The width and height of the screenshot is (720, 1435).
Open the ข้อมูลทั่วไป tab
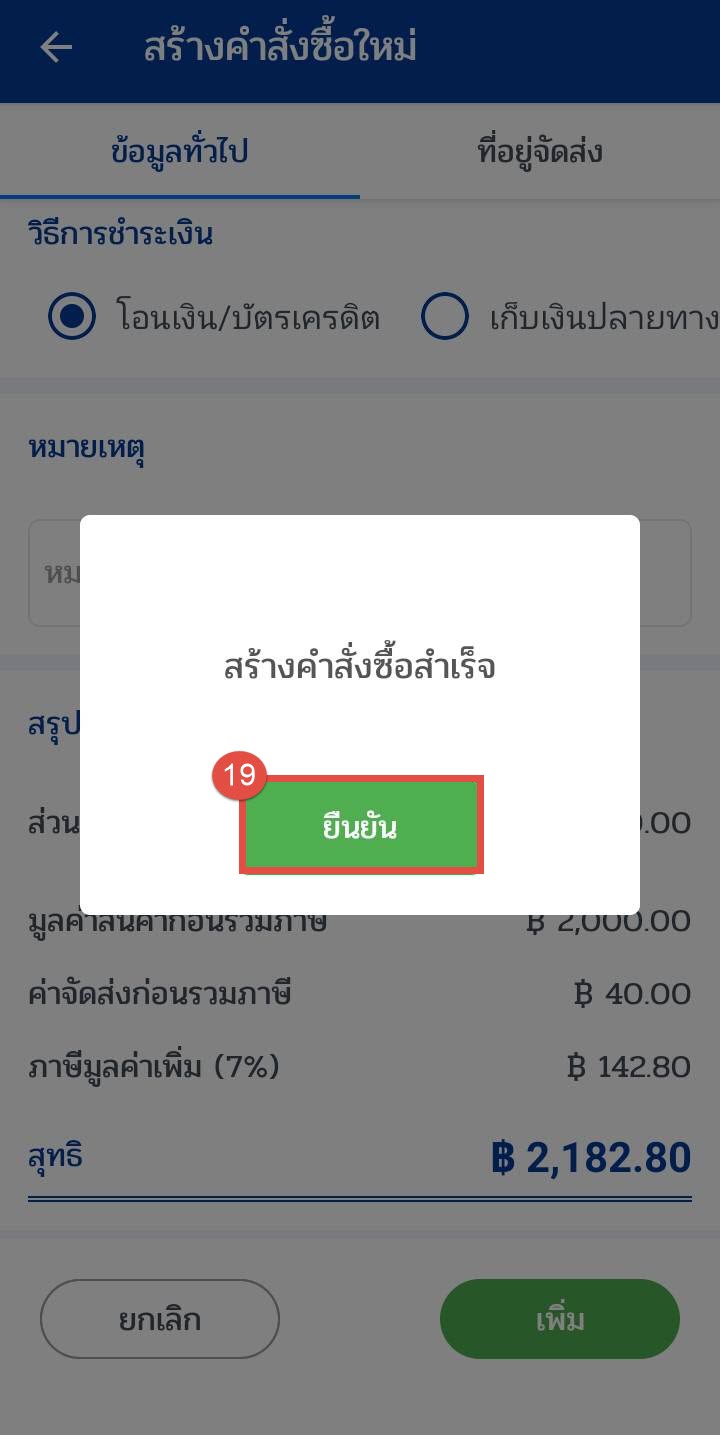pos(180,153)
